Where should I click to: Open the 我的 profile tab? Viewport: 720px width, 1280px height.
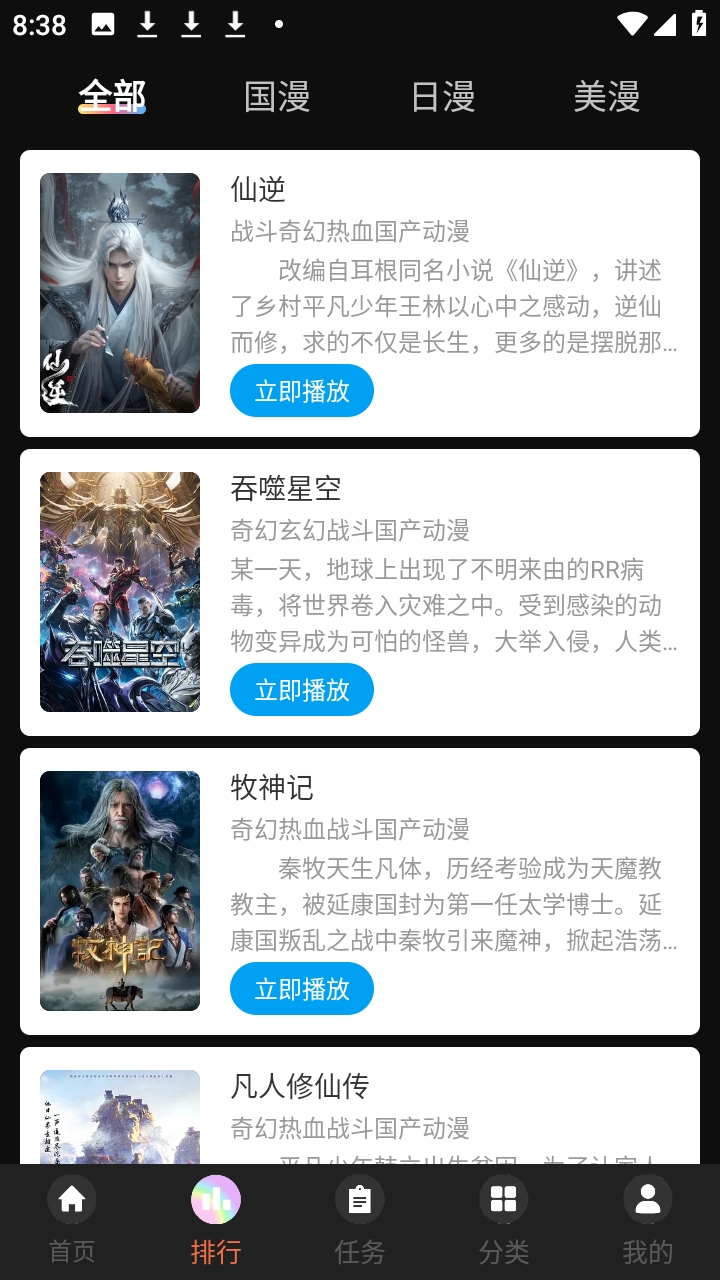(648, 1222)
